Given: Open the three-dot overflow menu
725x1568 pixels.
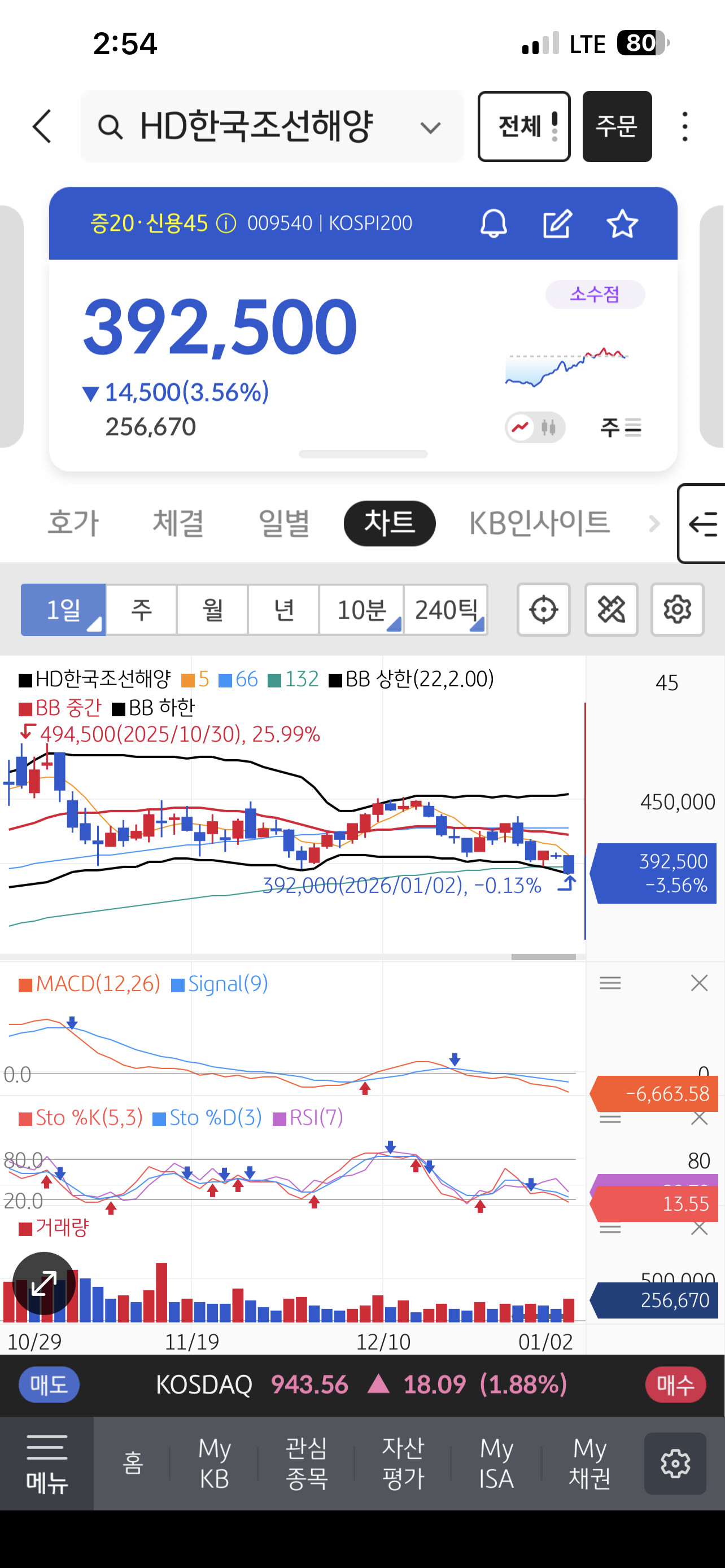Looking at the screenshot, I should click(x=685, y=126).
